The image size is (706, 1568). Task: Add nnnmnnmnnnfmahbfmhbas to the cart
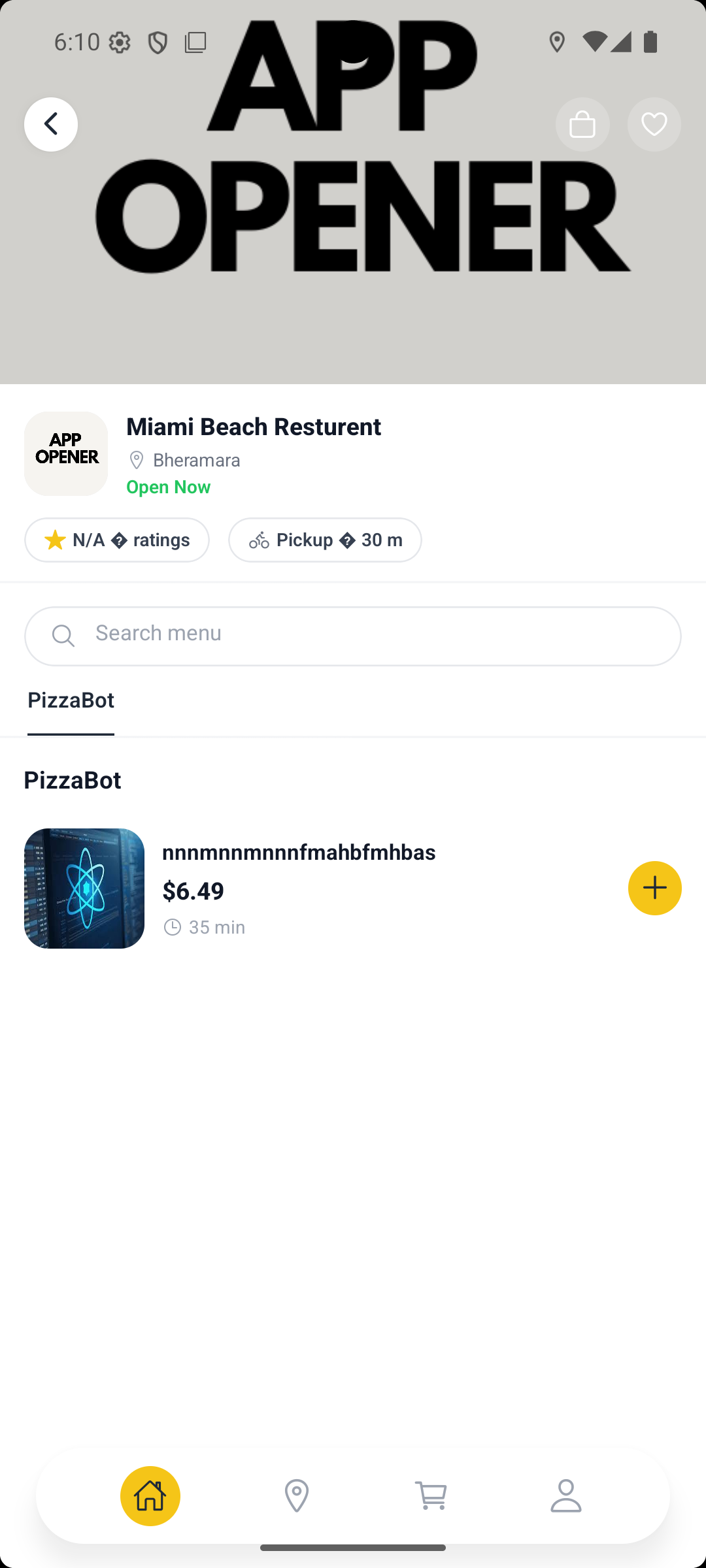point(654,888)
